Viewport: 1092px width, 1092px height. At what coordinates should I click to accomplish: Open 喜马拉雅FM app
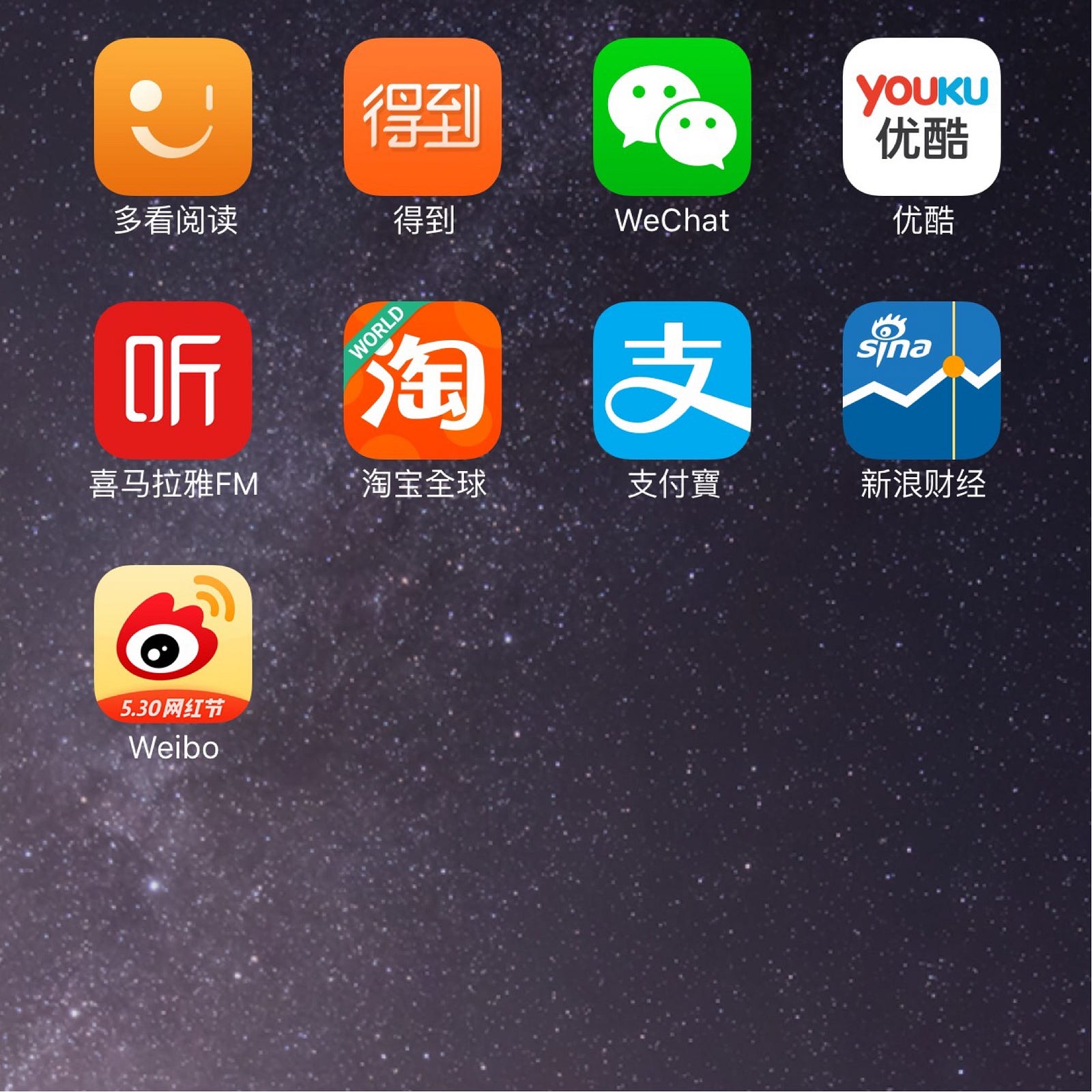click(x=173, y=380)
